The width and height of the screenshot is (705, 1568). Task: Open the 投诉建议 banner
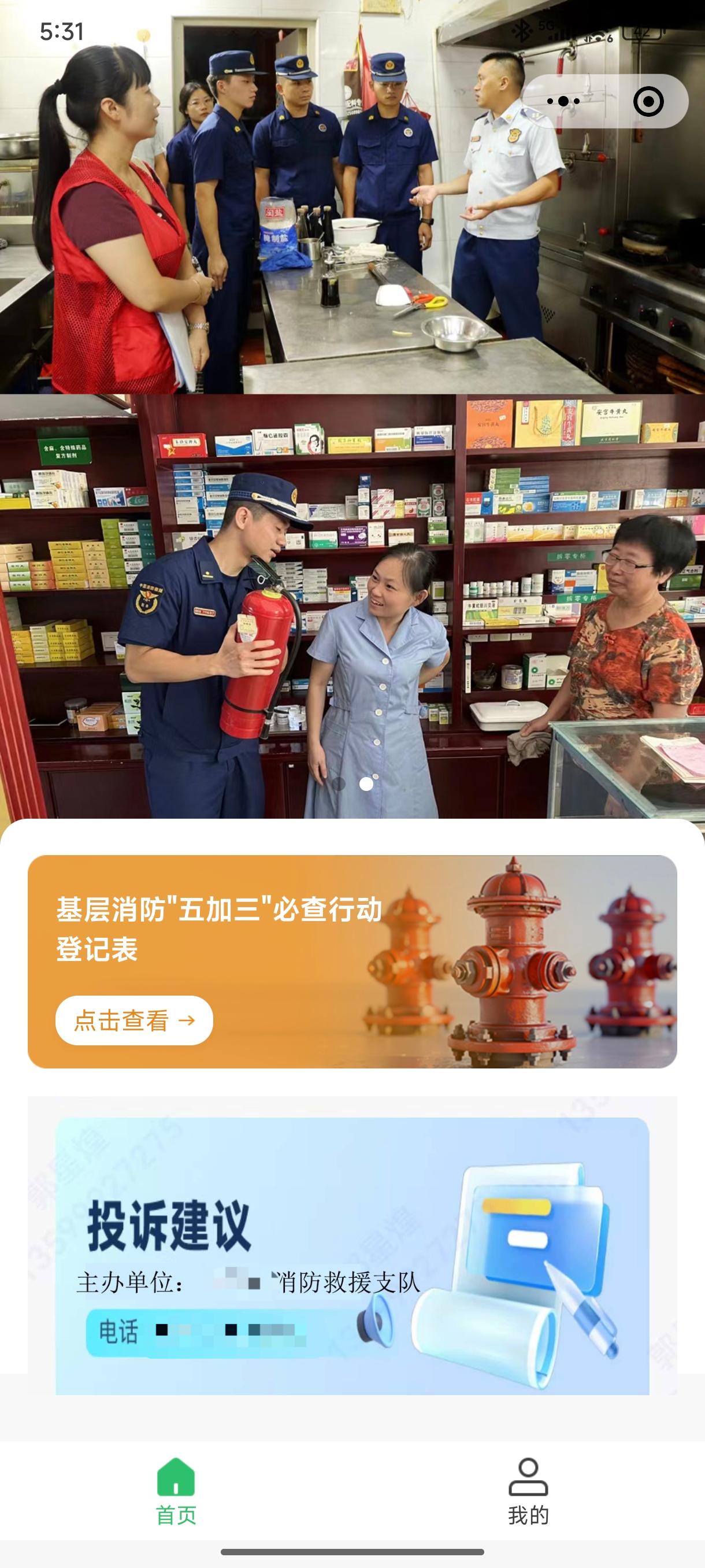352,1255
